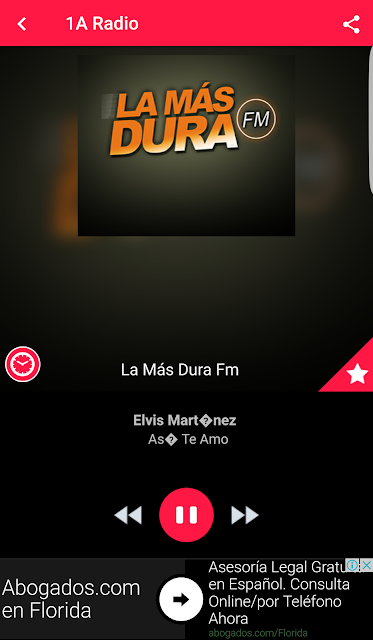Open the sleep timer clock
The image size is (373, 640).
(23, 364)
